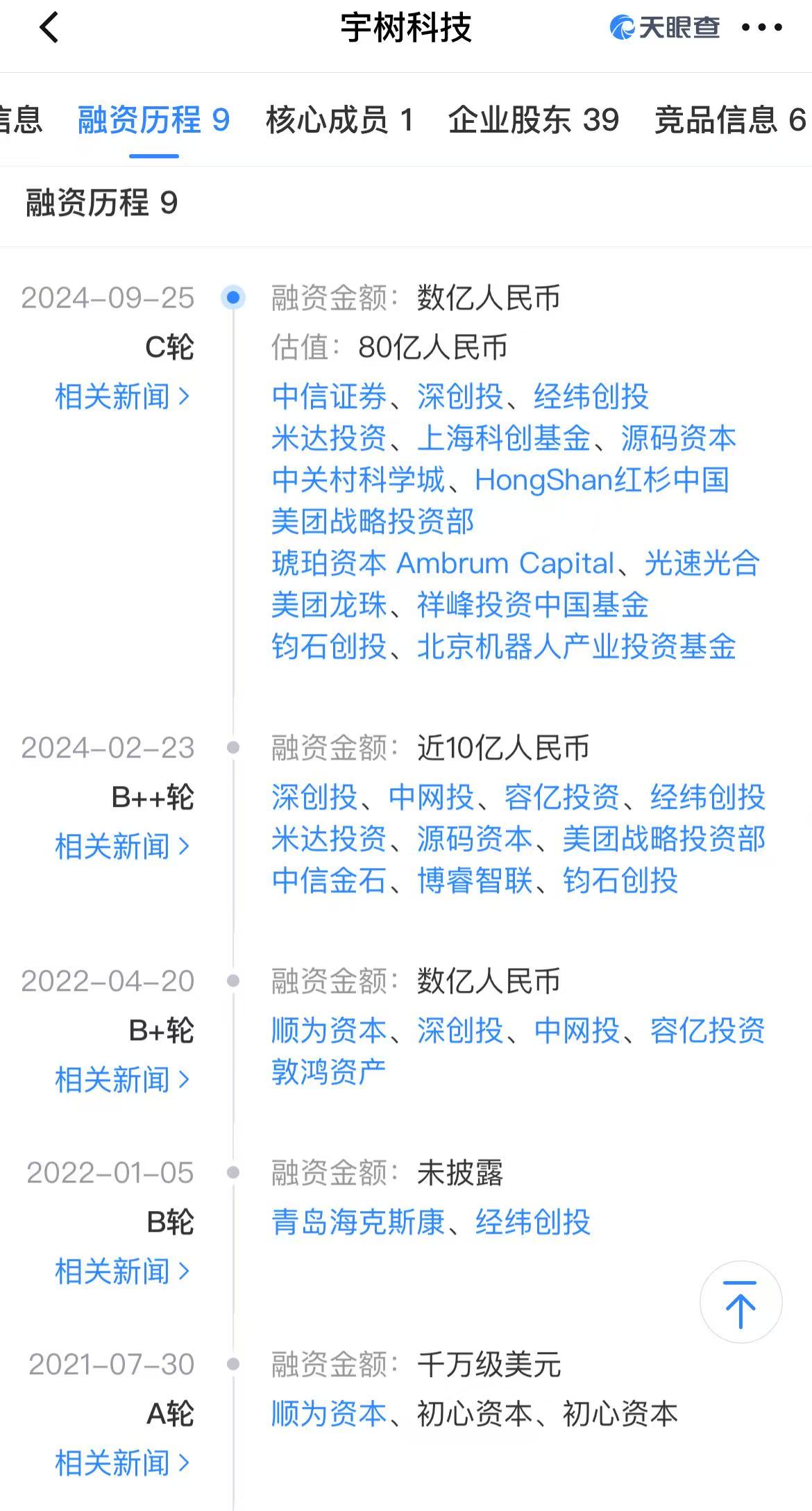Viewport: 812px width, 1511px height.
Task: Open investor 中信证券 in the C轮
Action: [329, 396]
